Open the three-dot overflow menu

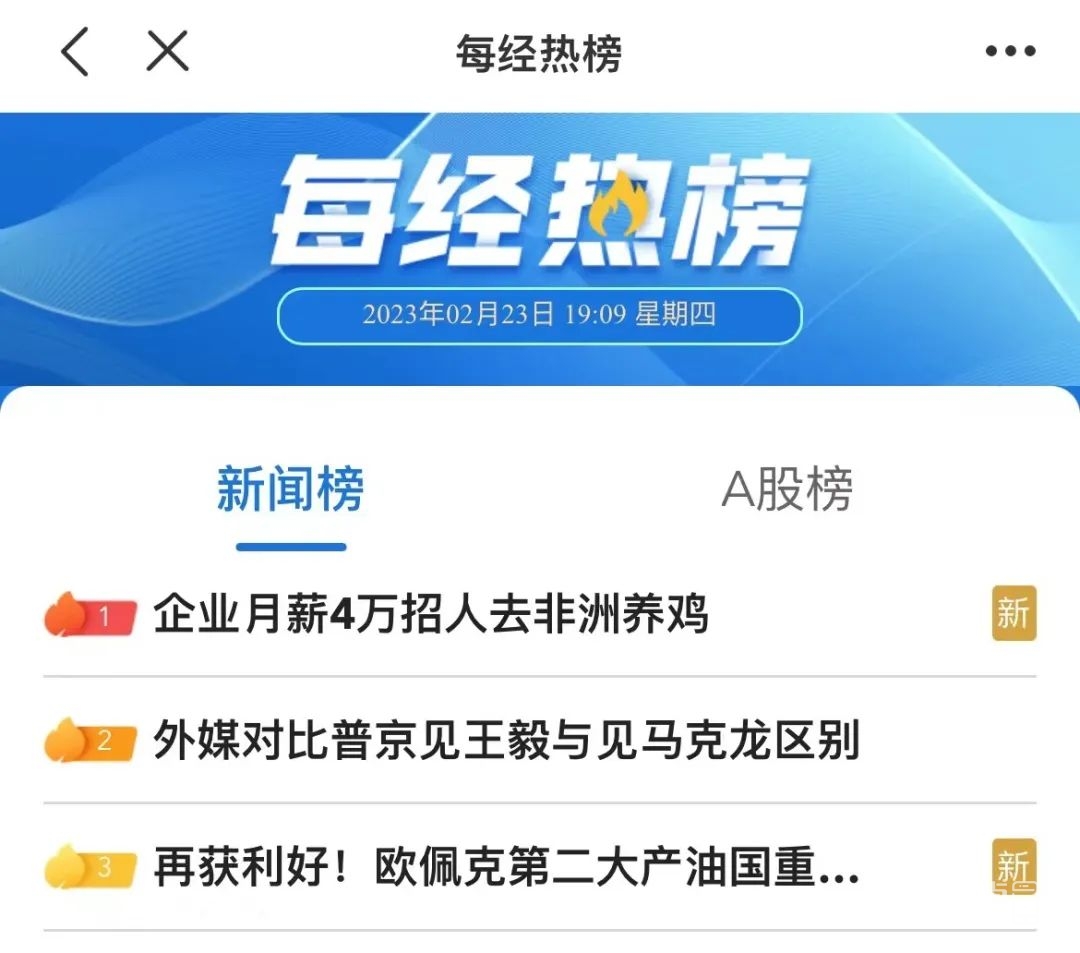coord(1010,52)
